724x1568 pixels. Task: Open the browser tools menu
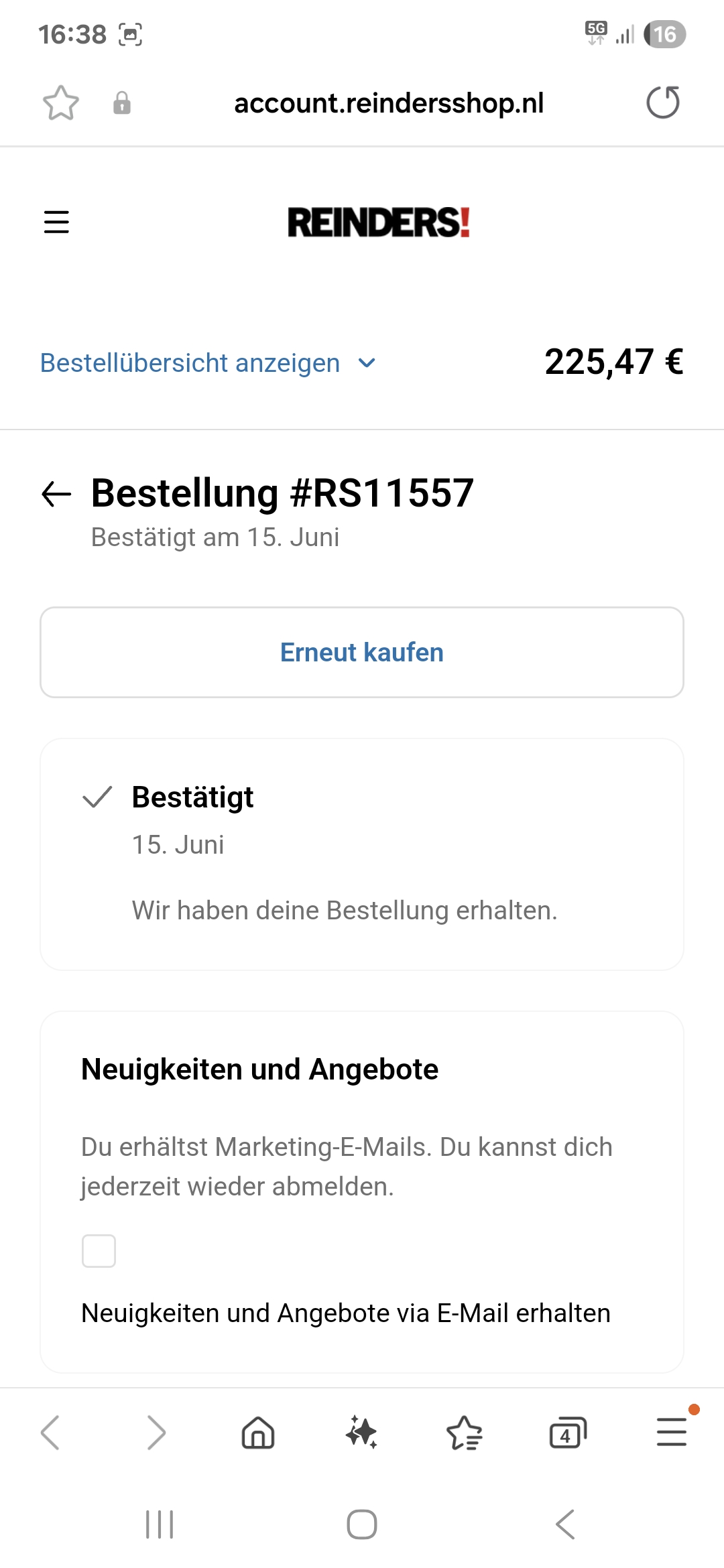point(671,1433)
